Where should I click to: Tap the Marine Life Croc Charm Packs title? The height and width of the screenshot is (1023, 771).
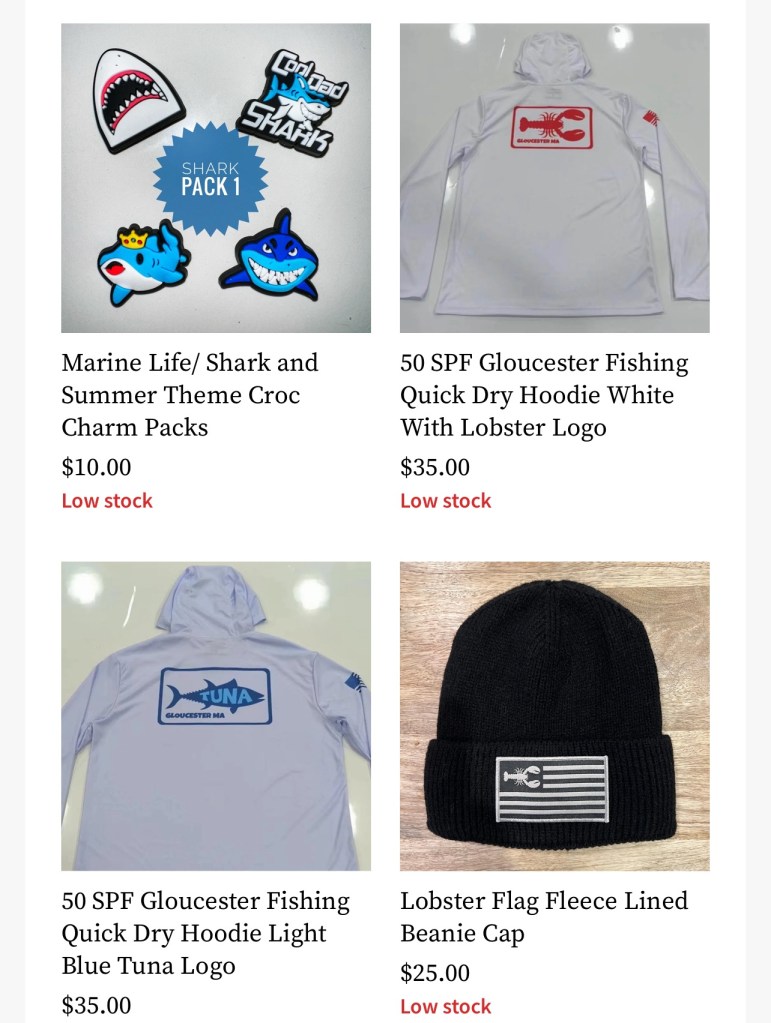190,395
